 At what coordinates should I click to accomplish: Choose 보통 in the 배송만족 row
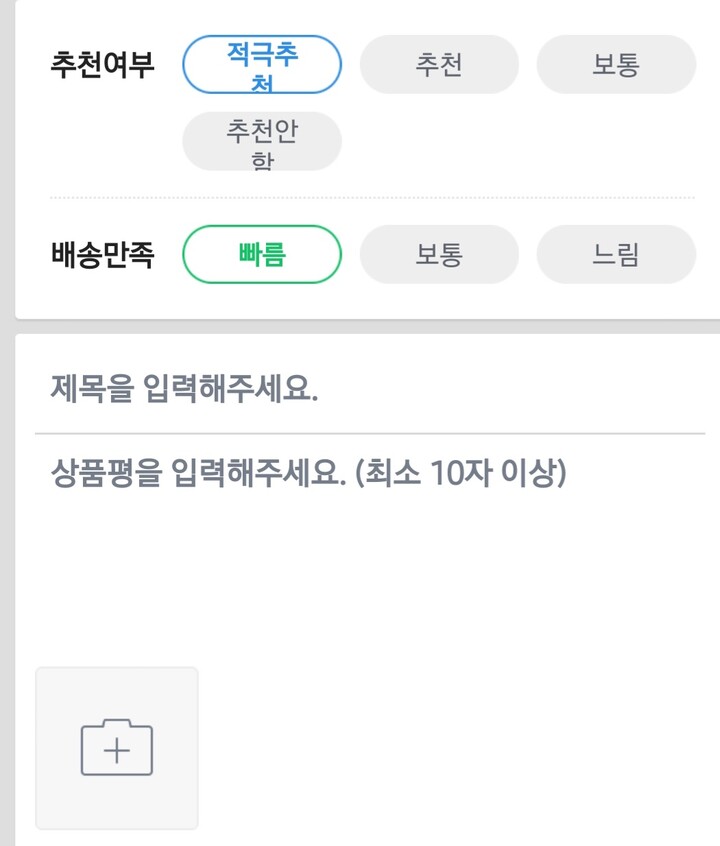coord(438,254)
